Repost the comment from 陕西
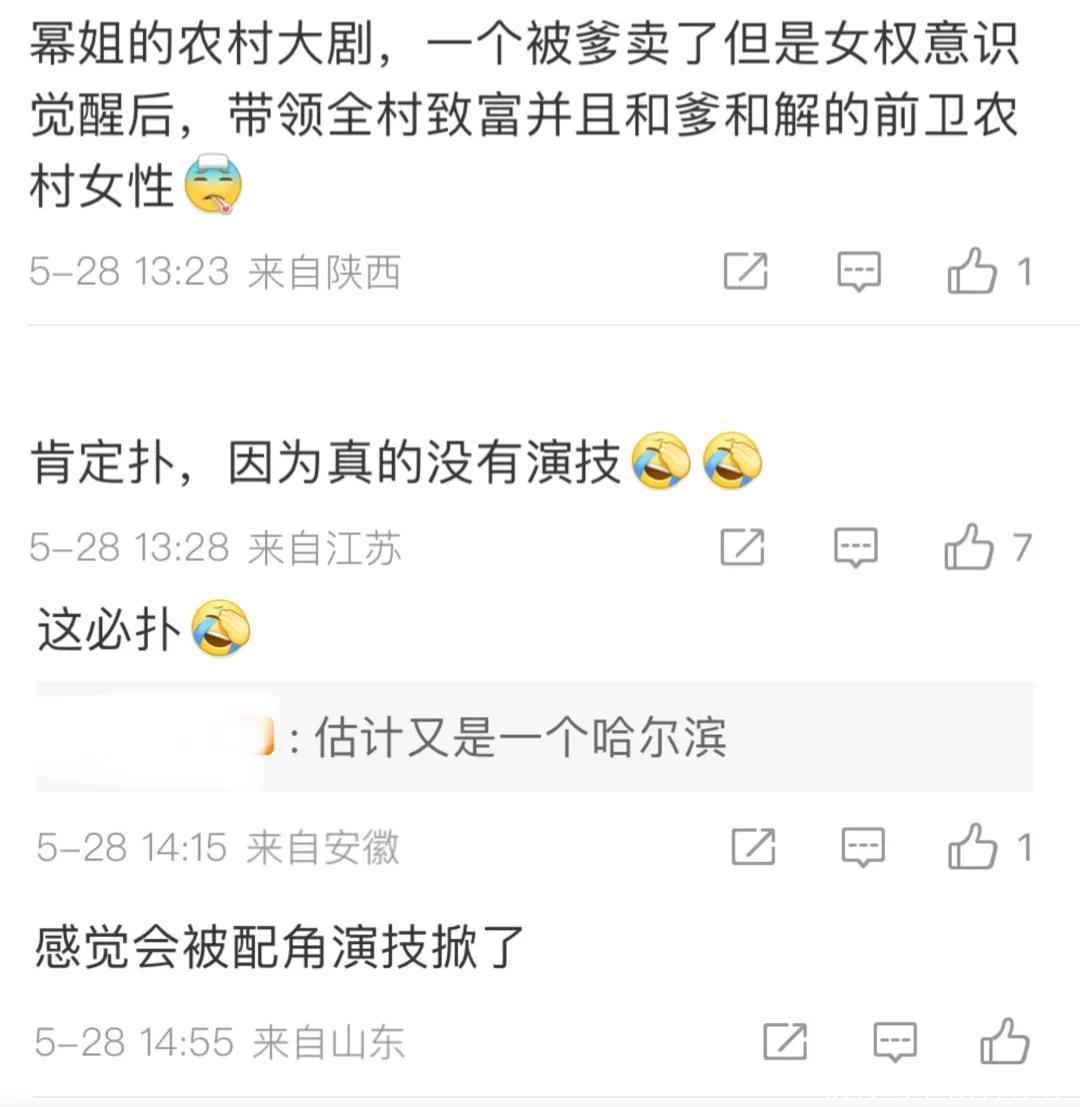The height and width of the screenshot is (1107, 1080). point(745,271)
